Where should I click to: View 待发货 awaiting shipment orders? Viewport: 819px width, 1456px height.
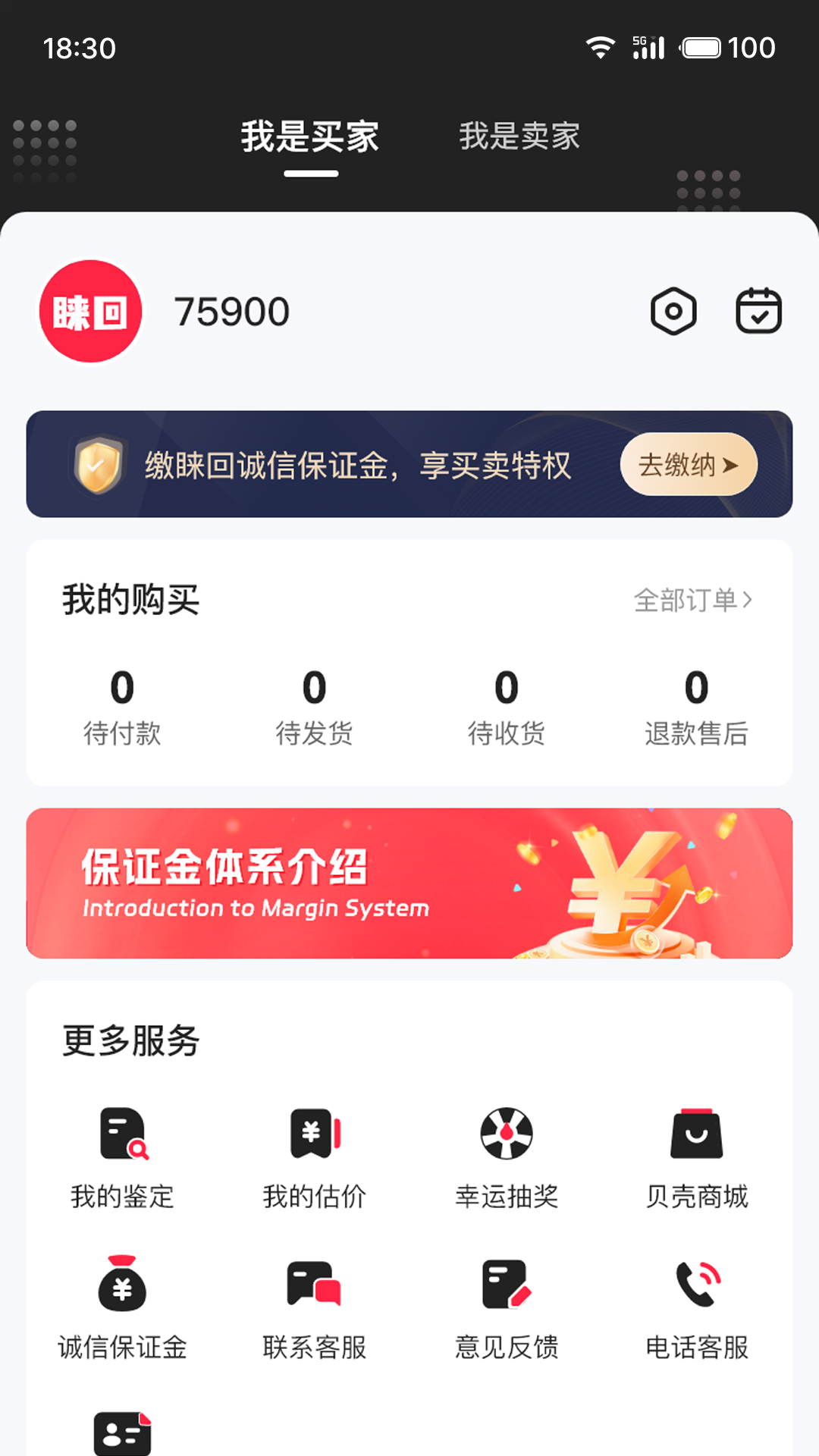[314, 705]
